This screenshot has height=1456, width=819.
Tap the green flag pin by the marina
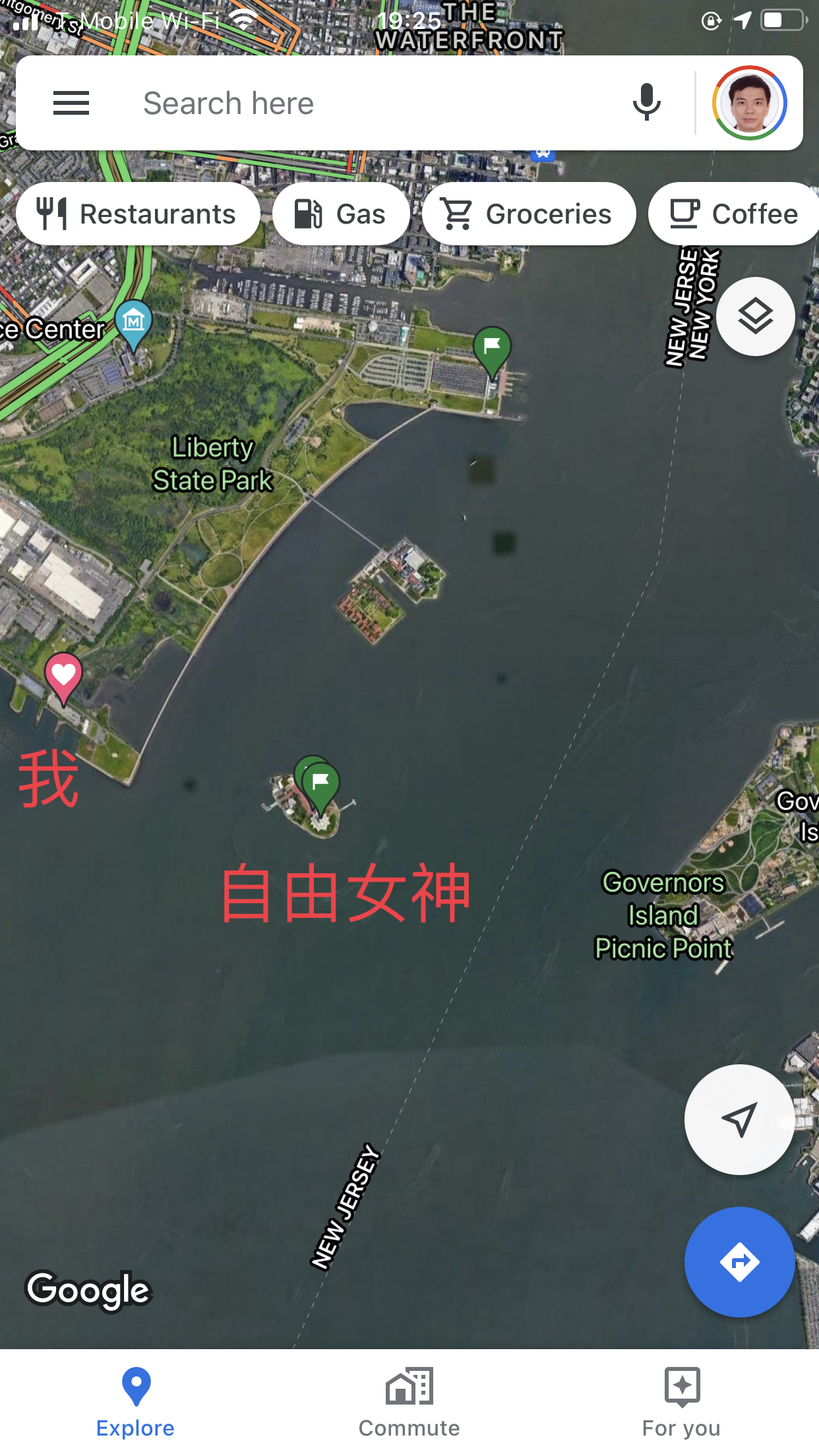coord(492,347)
